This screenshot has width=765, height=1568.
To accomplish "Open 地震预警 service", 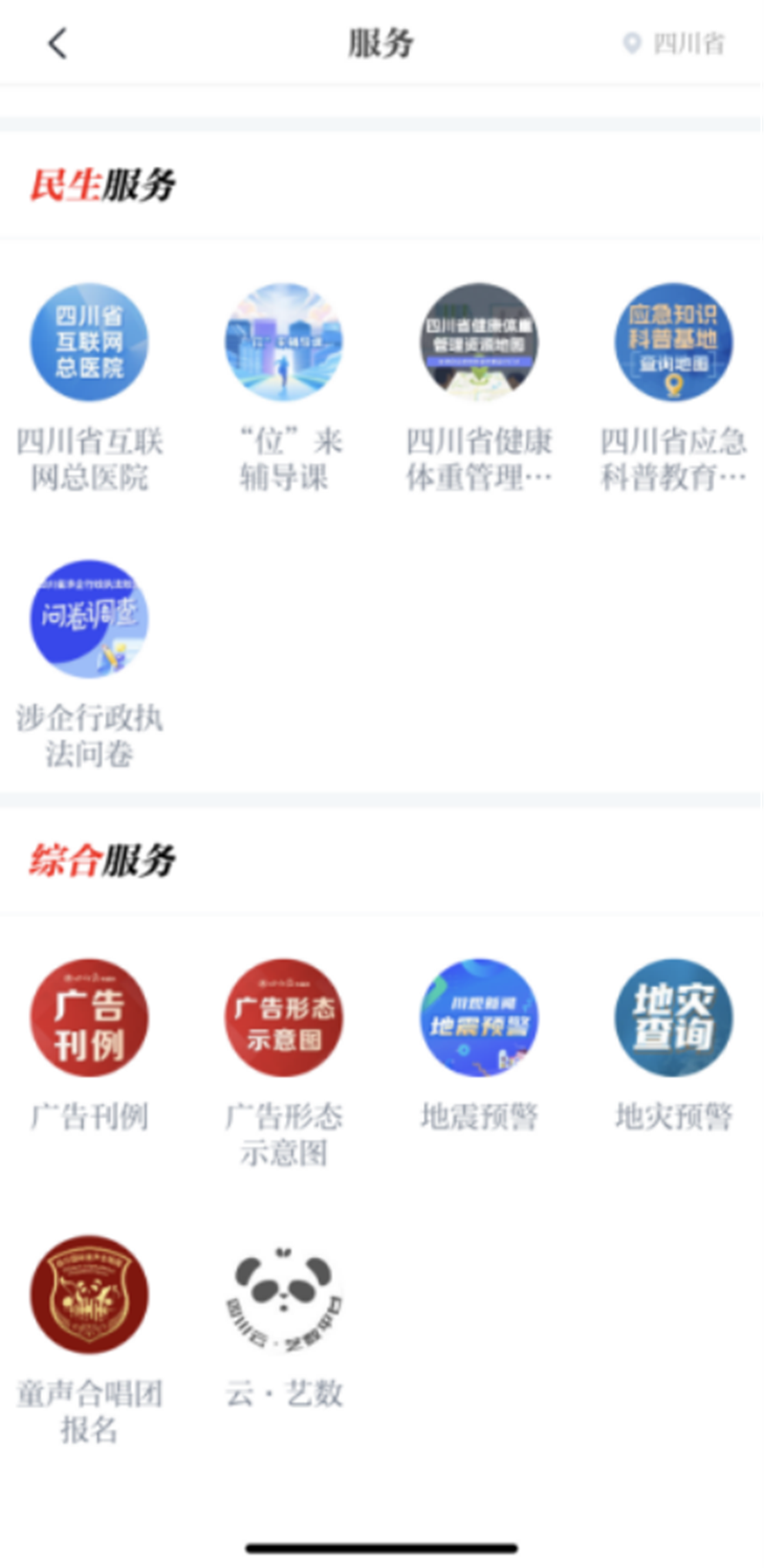I will click(x=479, y=1018).
